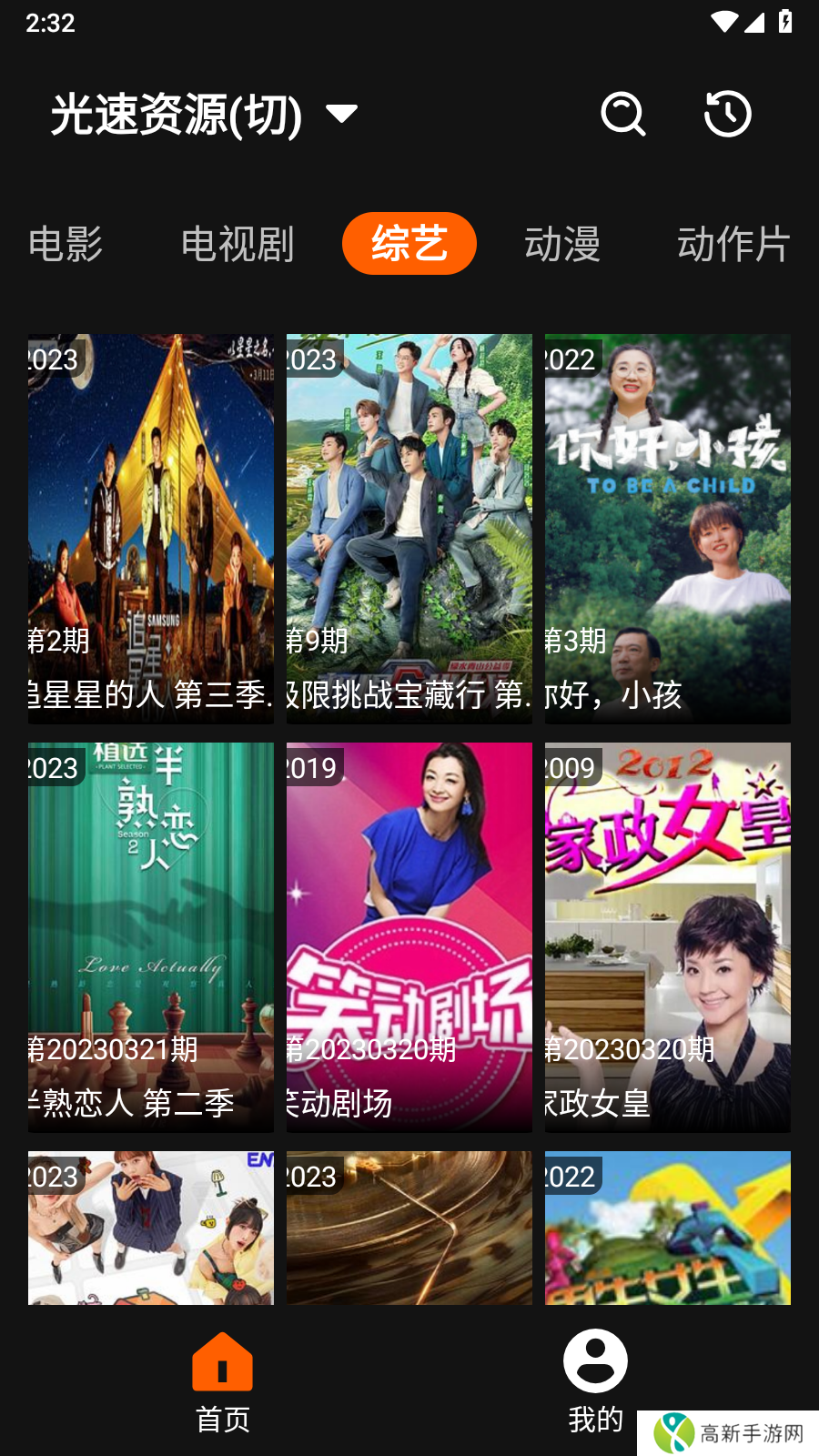Image resolution: width=819 pixels, height=1456 pixels.
Task: Open the 家政女皇 poster
Action: [x=667, y=935]
